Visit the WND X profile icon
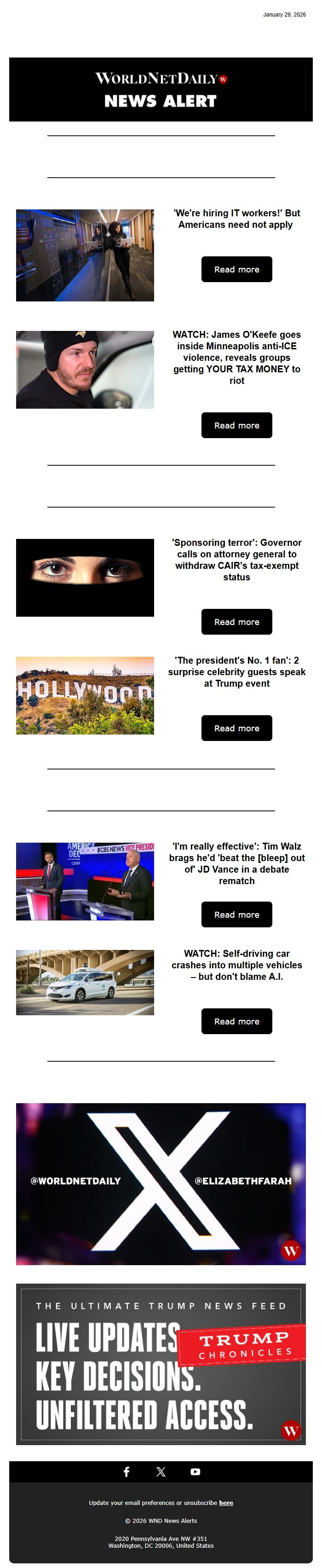This screenshot has height=1568, width=322. click(x=161, y=1471)
